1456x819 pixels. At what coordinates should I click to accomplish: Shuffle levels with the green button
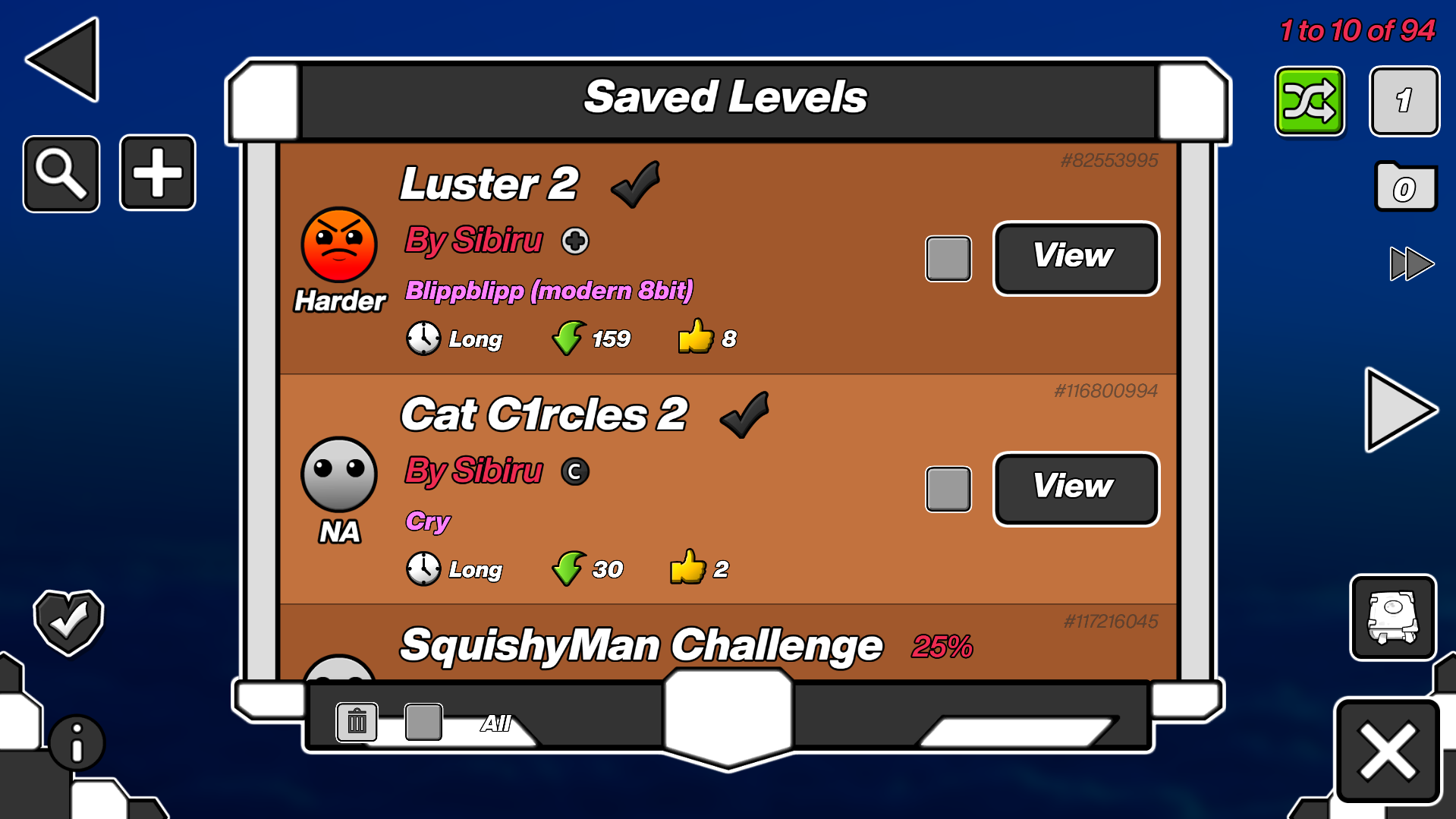1310,101
